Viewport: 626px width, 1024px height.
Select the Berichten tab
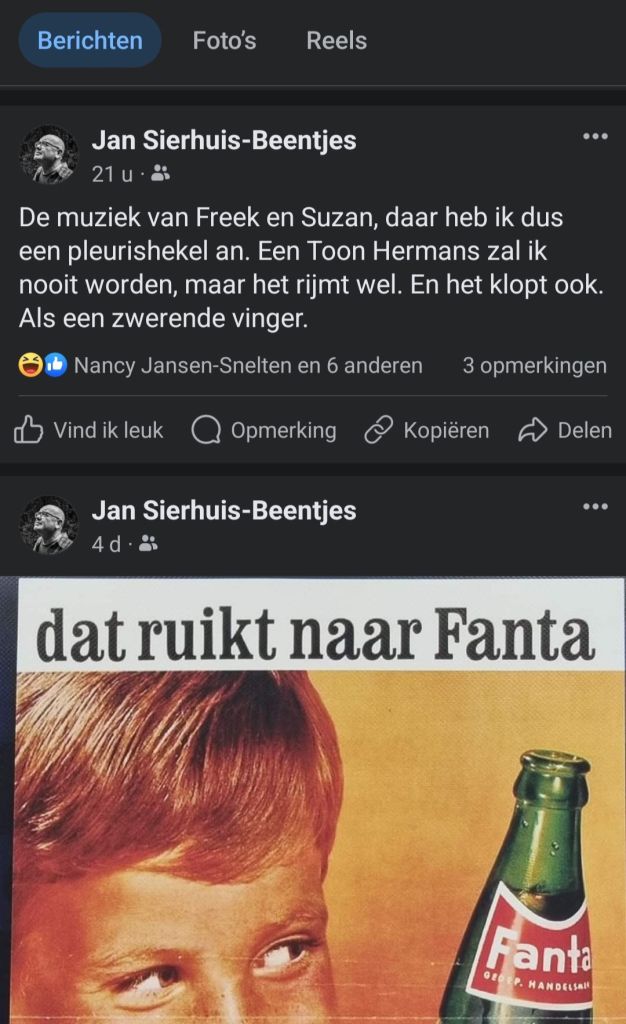pyautogui.click(x=90, y=41)
